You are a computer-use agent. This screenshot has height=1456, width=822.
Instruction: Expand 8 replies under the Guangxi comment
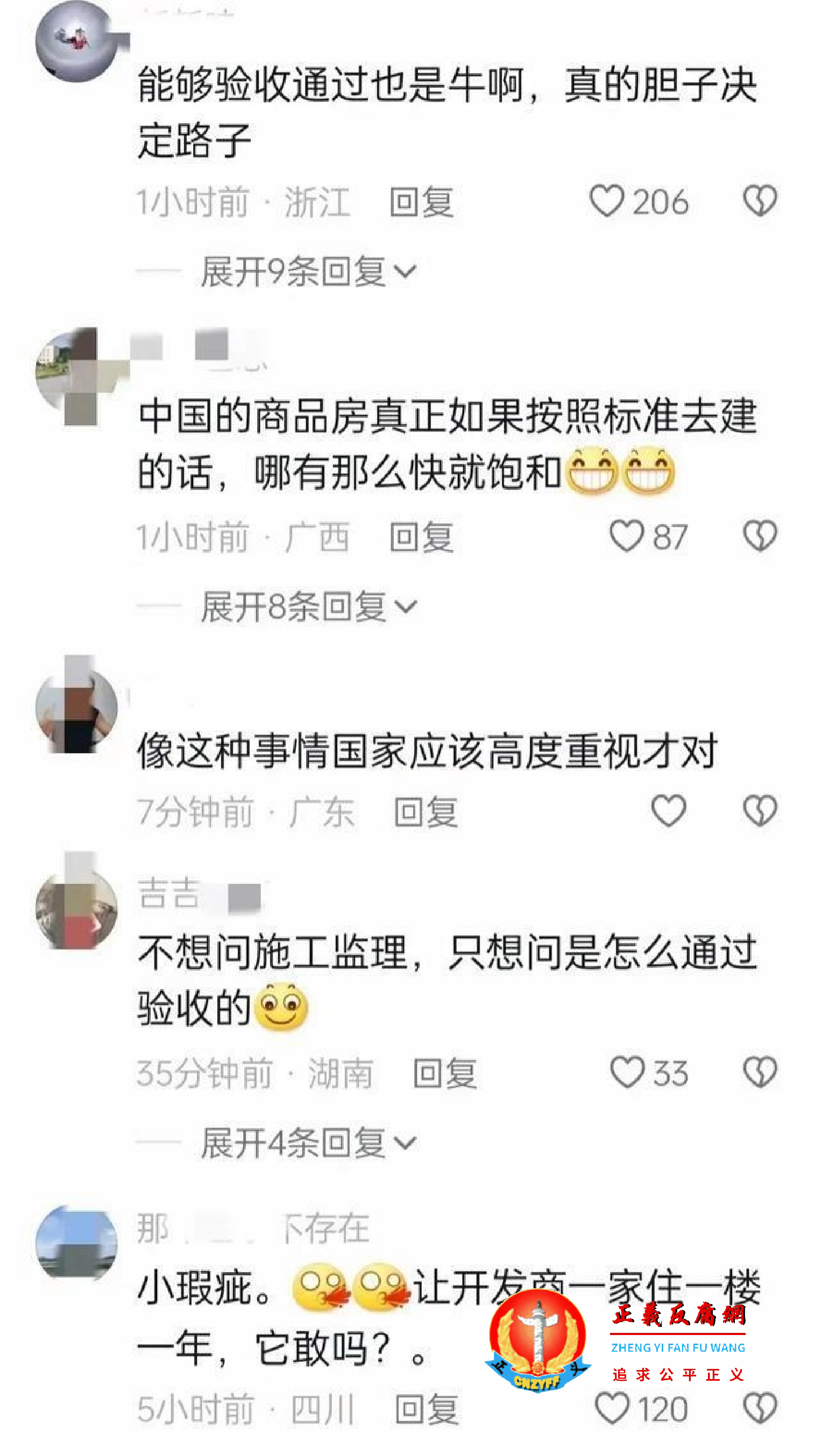[308, 607]
